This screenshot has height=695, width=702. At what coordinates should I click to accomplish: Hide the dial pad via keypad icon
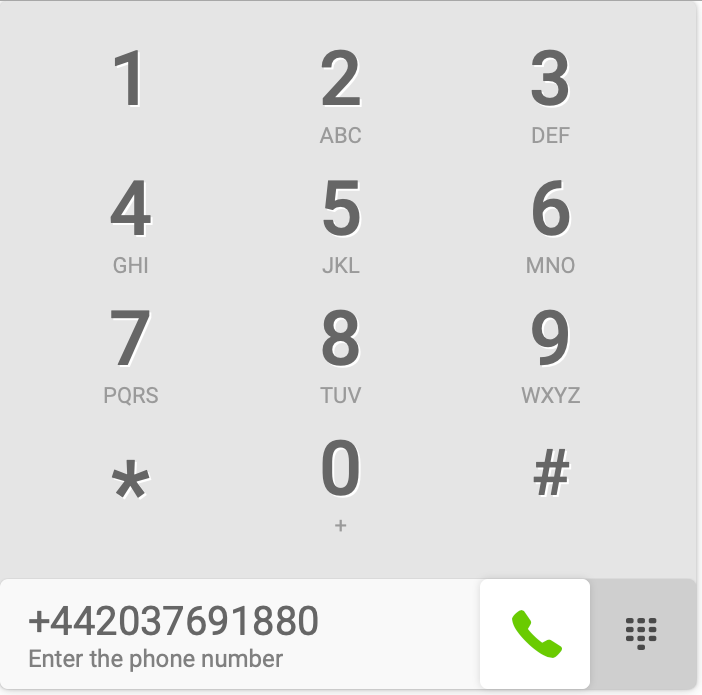click(641, 634)
